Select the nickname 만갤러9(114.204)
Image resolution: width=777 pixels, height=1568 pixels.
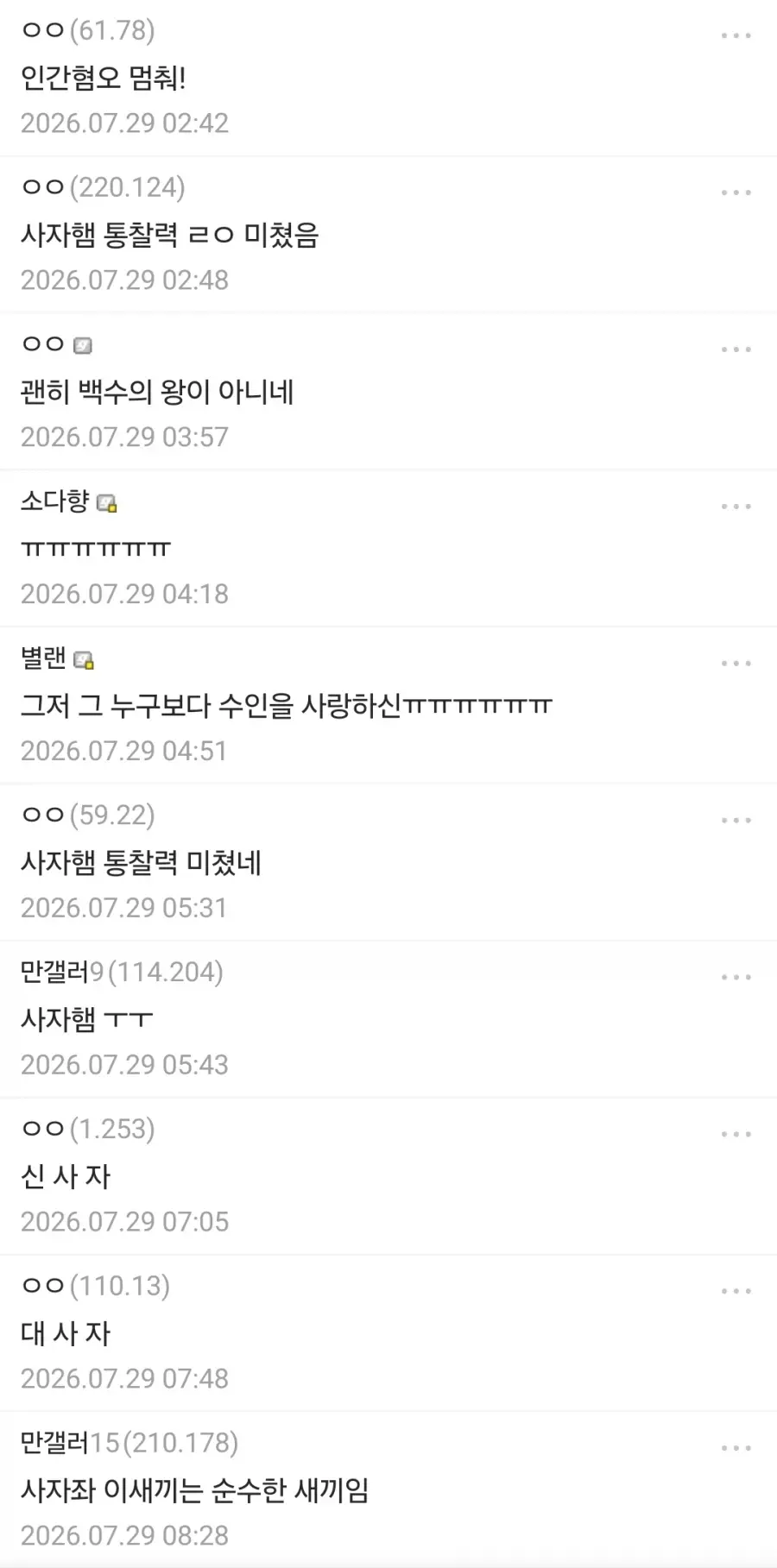(x=122, y=972)
